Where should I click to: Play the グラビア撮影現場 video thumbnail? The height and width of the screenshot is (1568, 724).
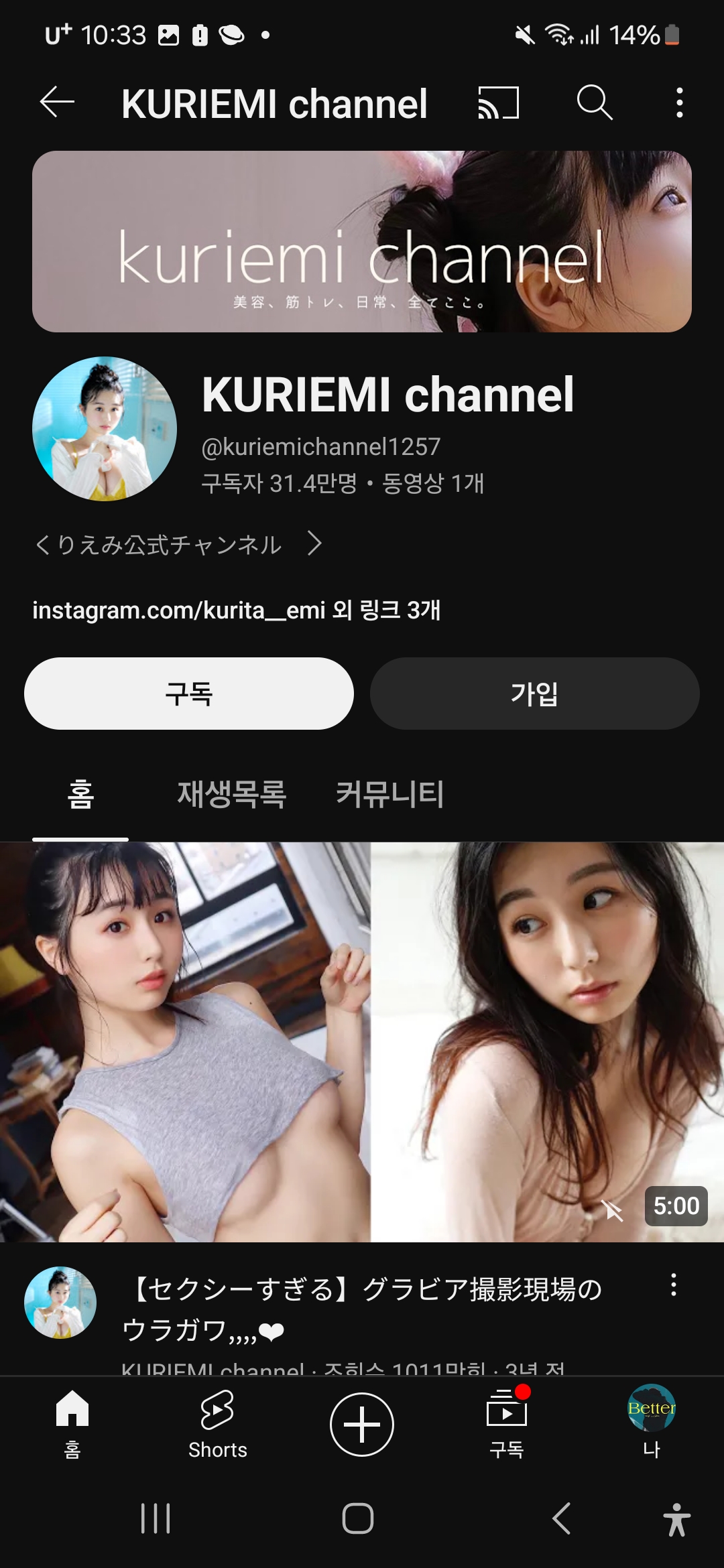[362, 1042]
